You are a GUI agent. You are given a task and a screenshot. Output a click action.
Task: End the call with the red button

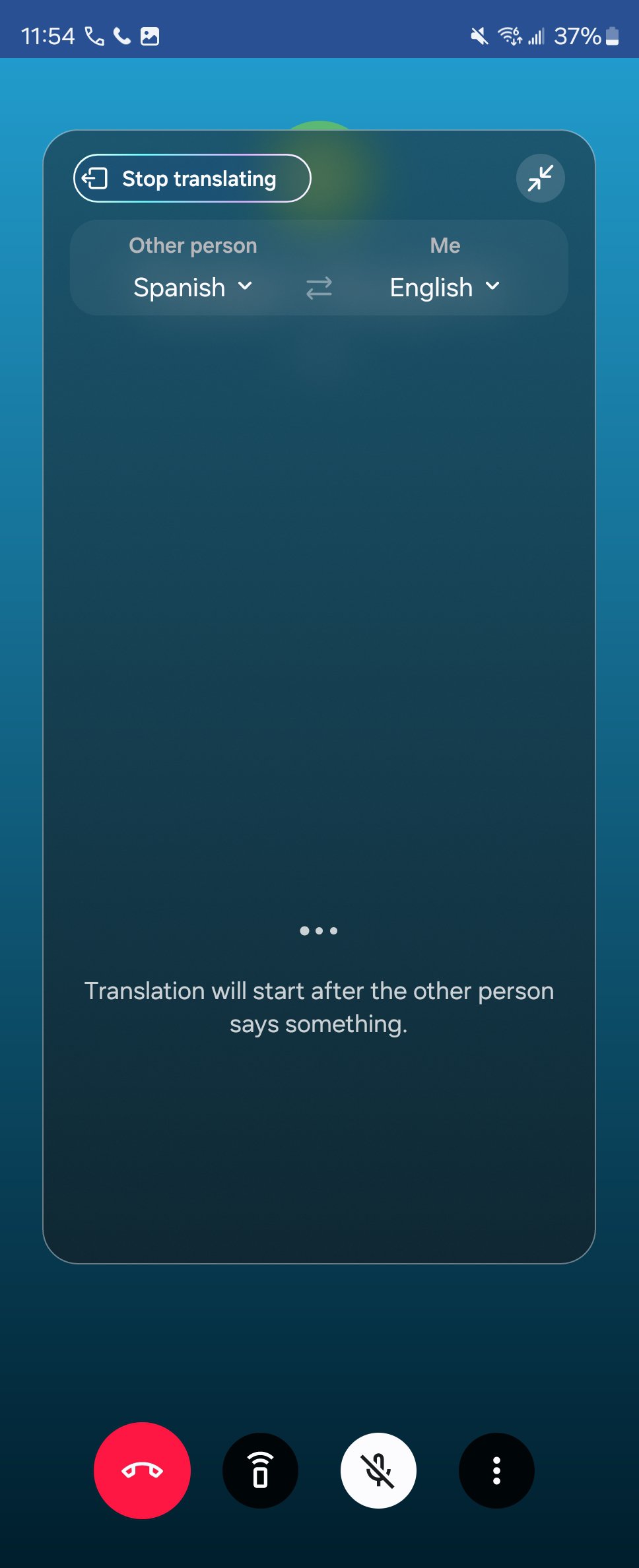pyautogui.click(x=142, y=1470)
